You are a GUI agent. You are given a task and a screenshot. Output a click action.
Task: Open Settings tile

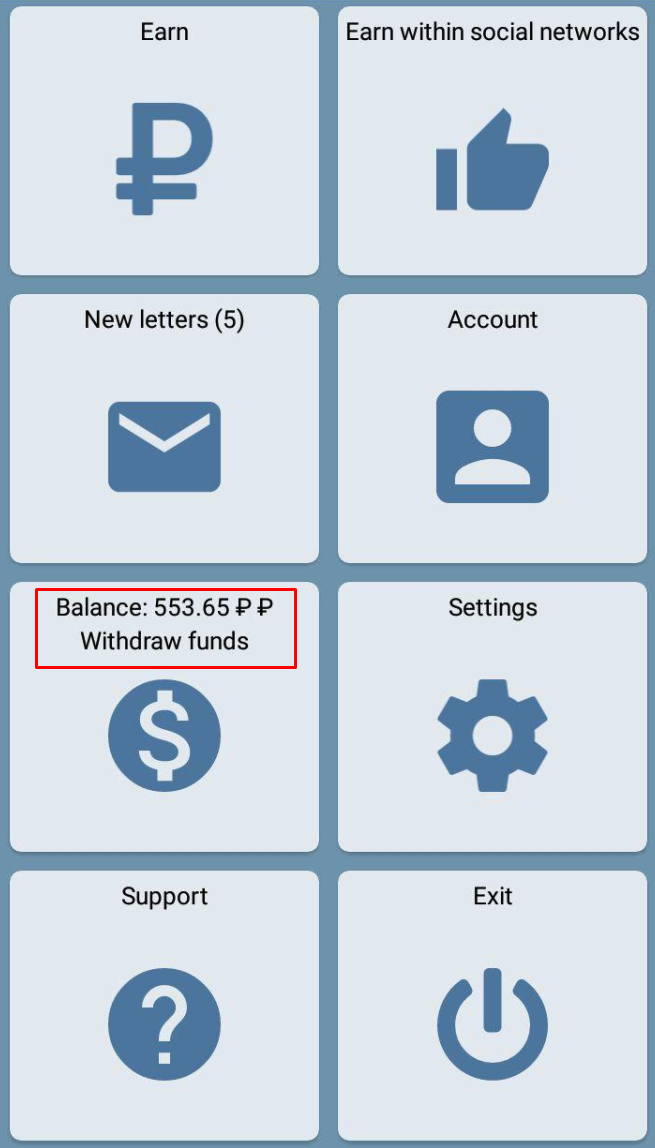492,717
